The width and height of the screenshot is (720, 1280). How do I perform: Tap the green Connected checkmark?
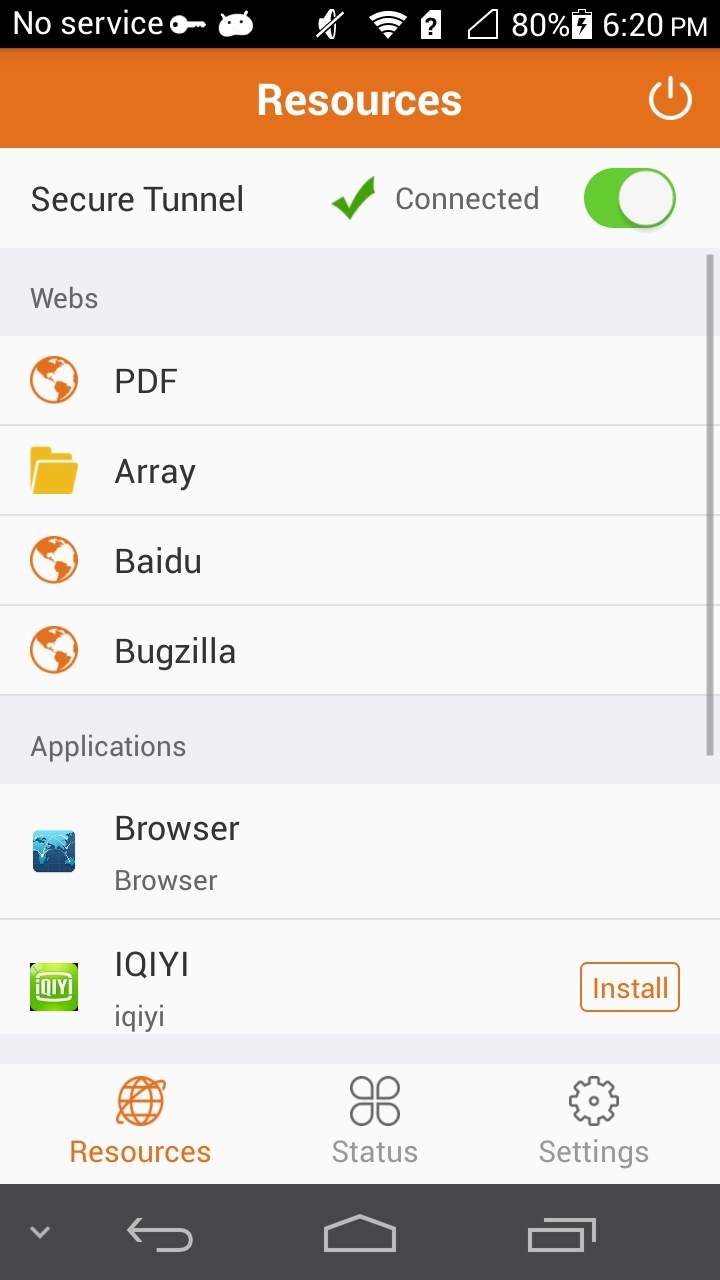351,198
